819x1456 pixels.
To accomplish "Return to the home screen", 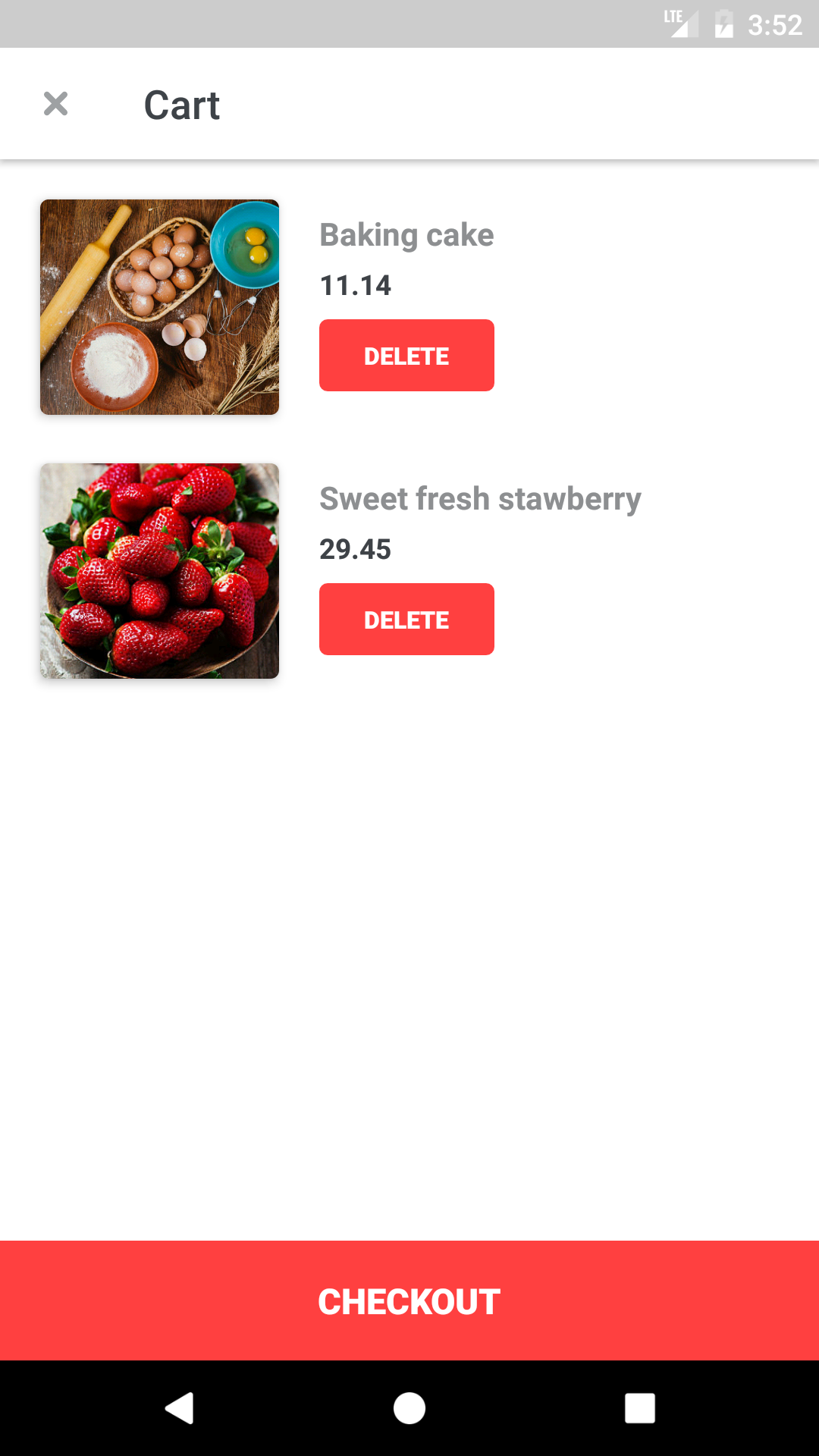I will click(x=409, y=1408).
